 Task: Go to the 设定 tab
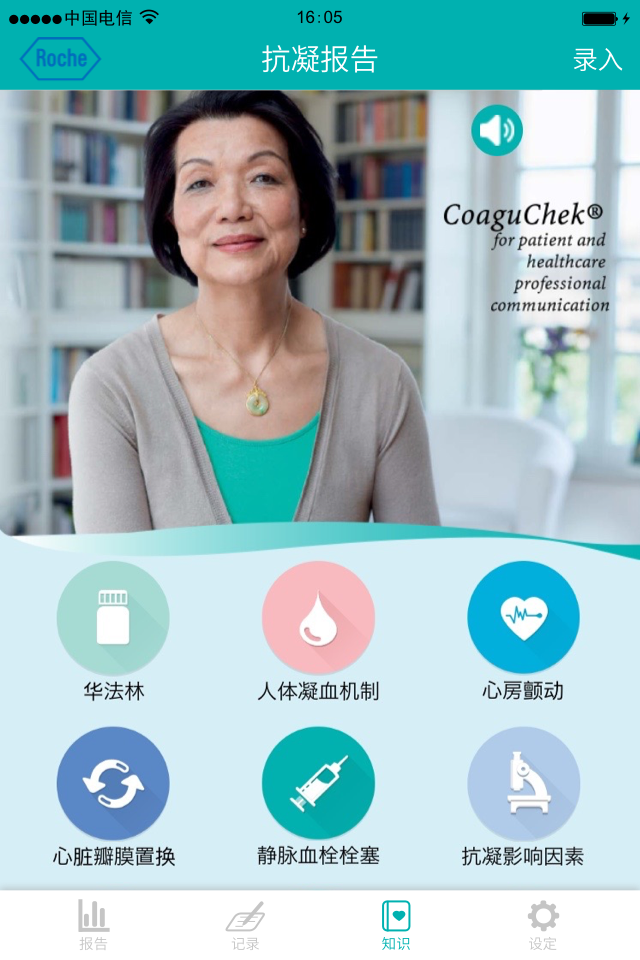(x=543, y=924)
